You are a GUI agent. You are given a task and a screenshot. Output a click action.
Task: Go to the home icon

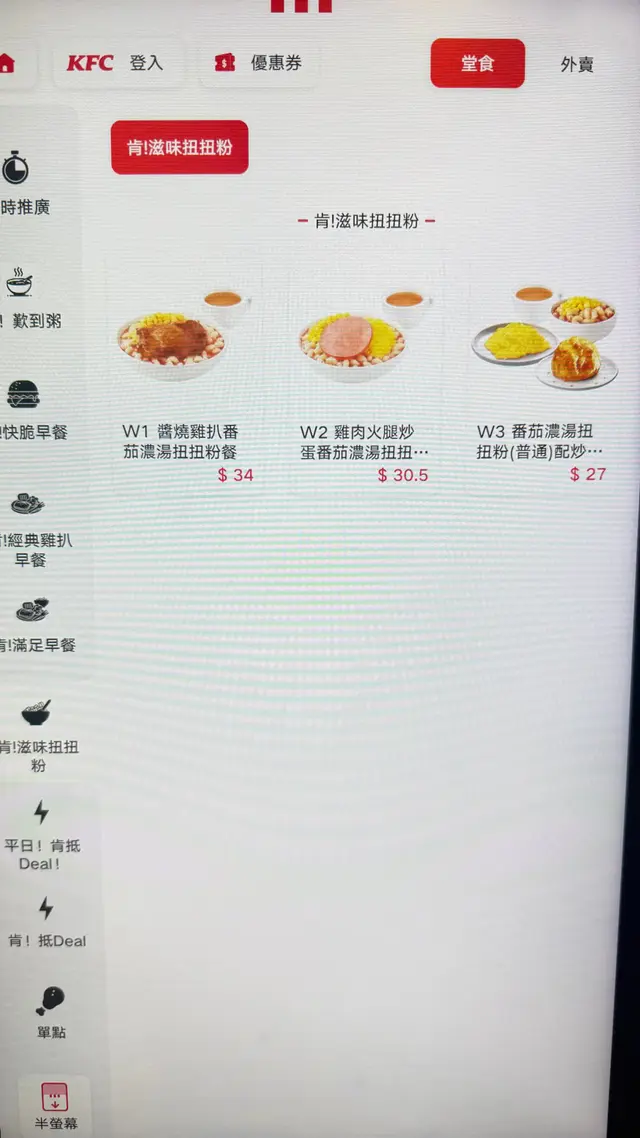pos(8,64)
